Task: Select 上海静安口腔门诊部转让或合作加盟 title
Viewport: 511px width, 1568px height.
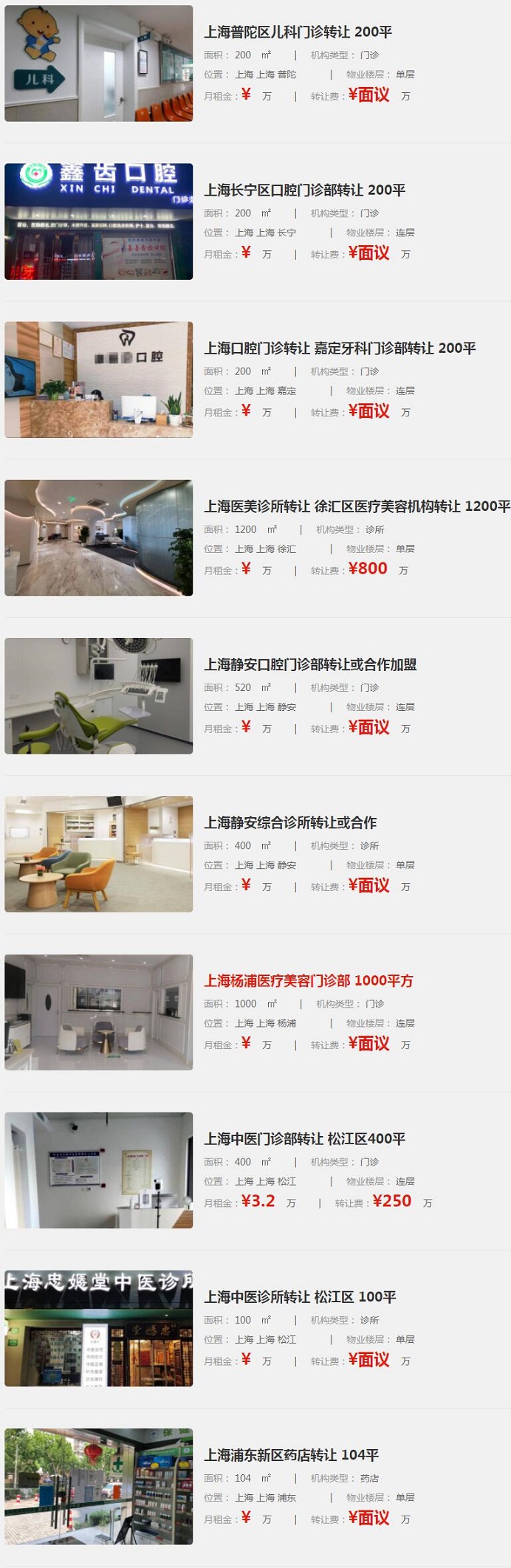Action: click(x=310, y=664)
